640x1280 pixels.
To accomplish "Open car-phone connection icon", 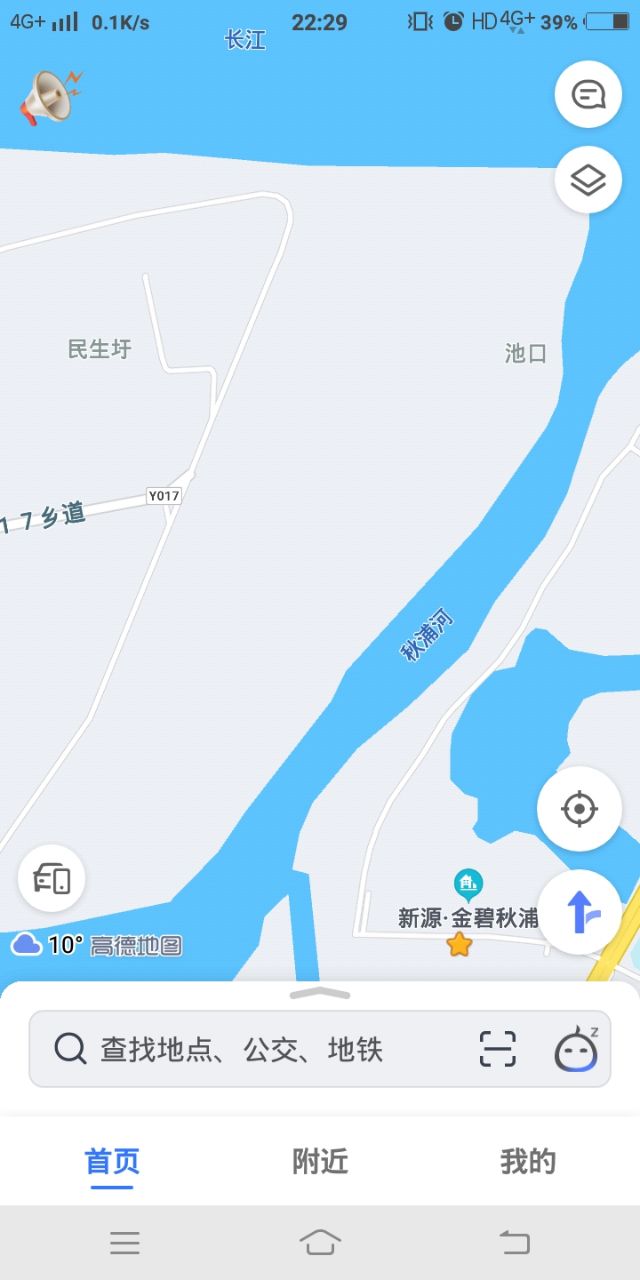I will point(51,879).
